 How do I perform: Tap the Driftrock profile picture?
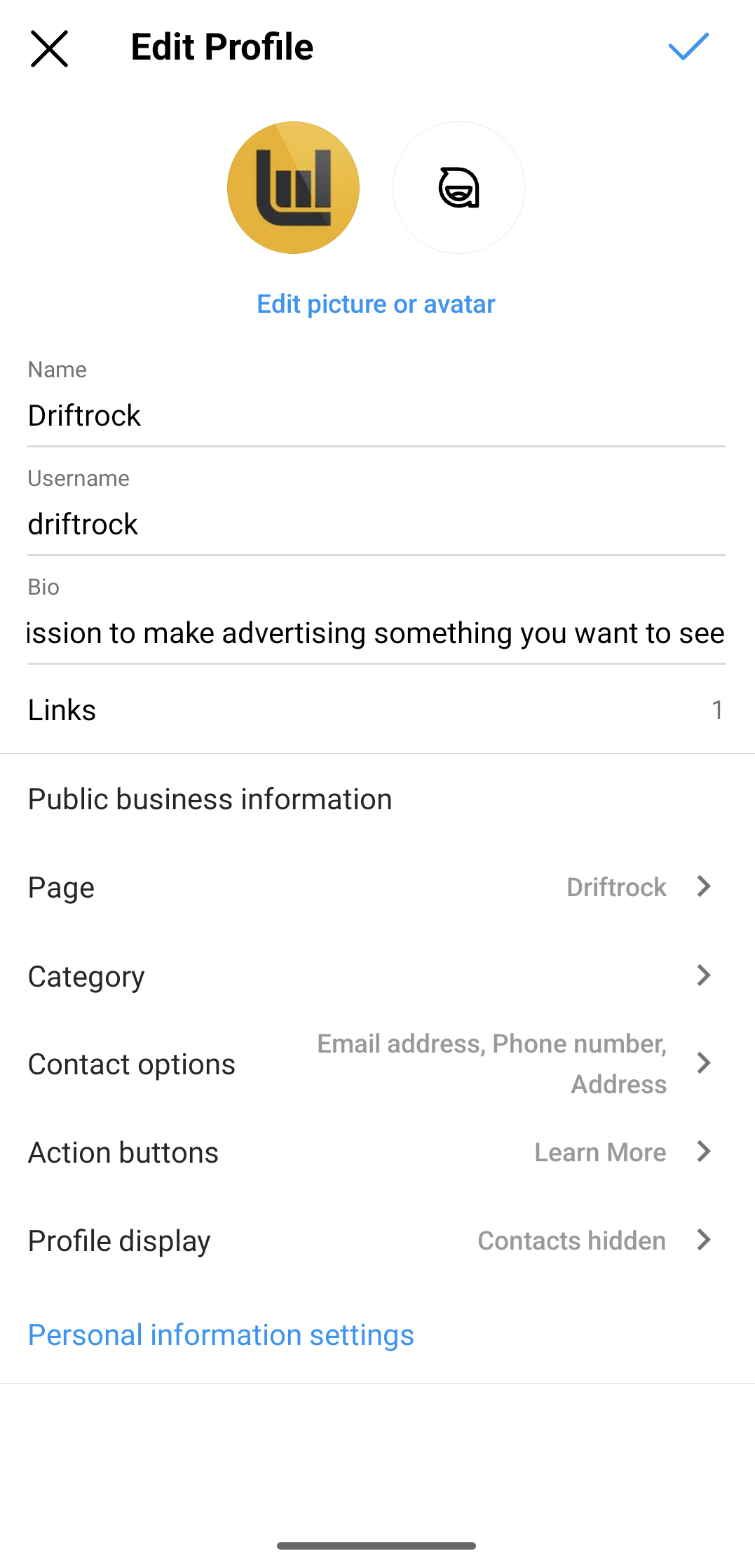[x=293, y=187]
